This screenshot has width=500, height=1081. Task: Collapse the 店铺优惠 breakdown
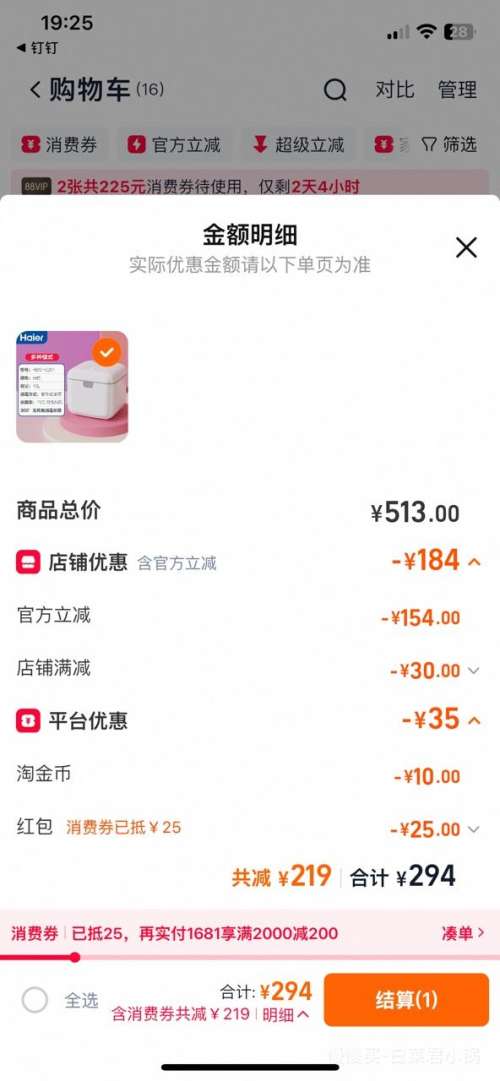click(474, 562)
